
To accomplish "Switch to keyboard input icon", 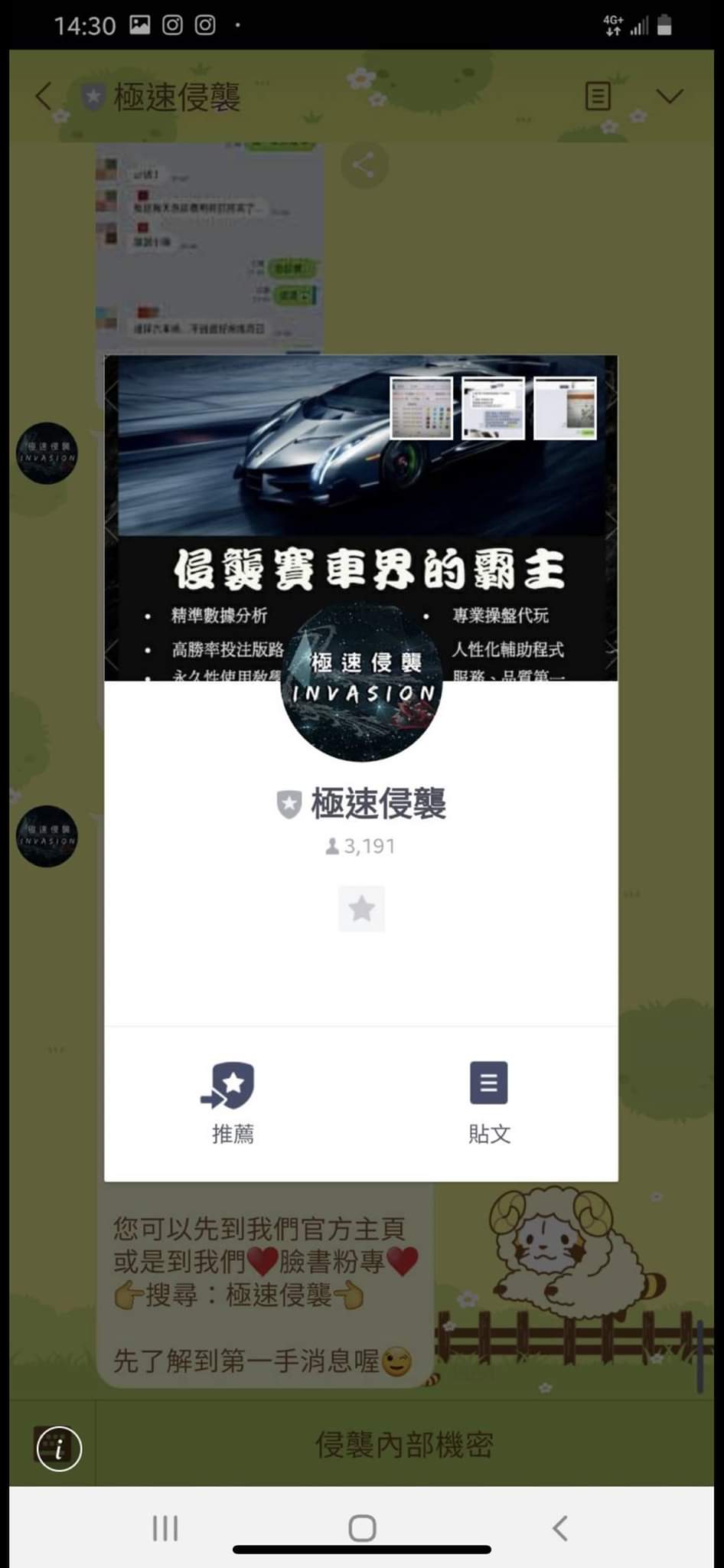I will tap(58, 1447).
